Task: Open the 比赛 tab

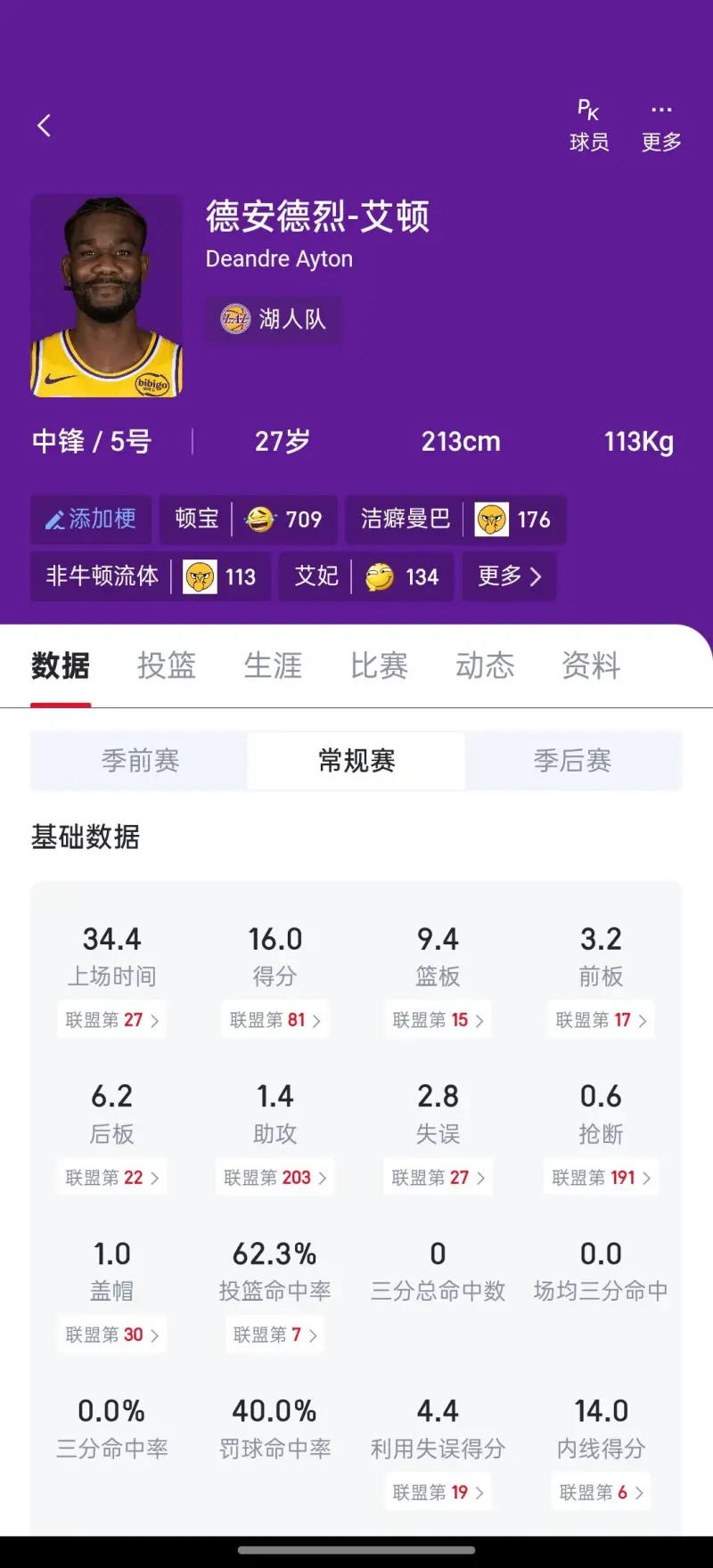Action: [x=379, y=666]
